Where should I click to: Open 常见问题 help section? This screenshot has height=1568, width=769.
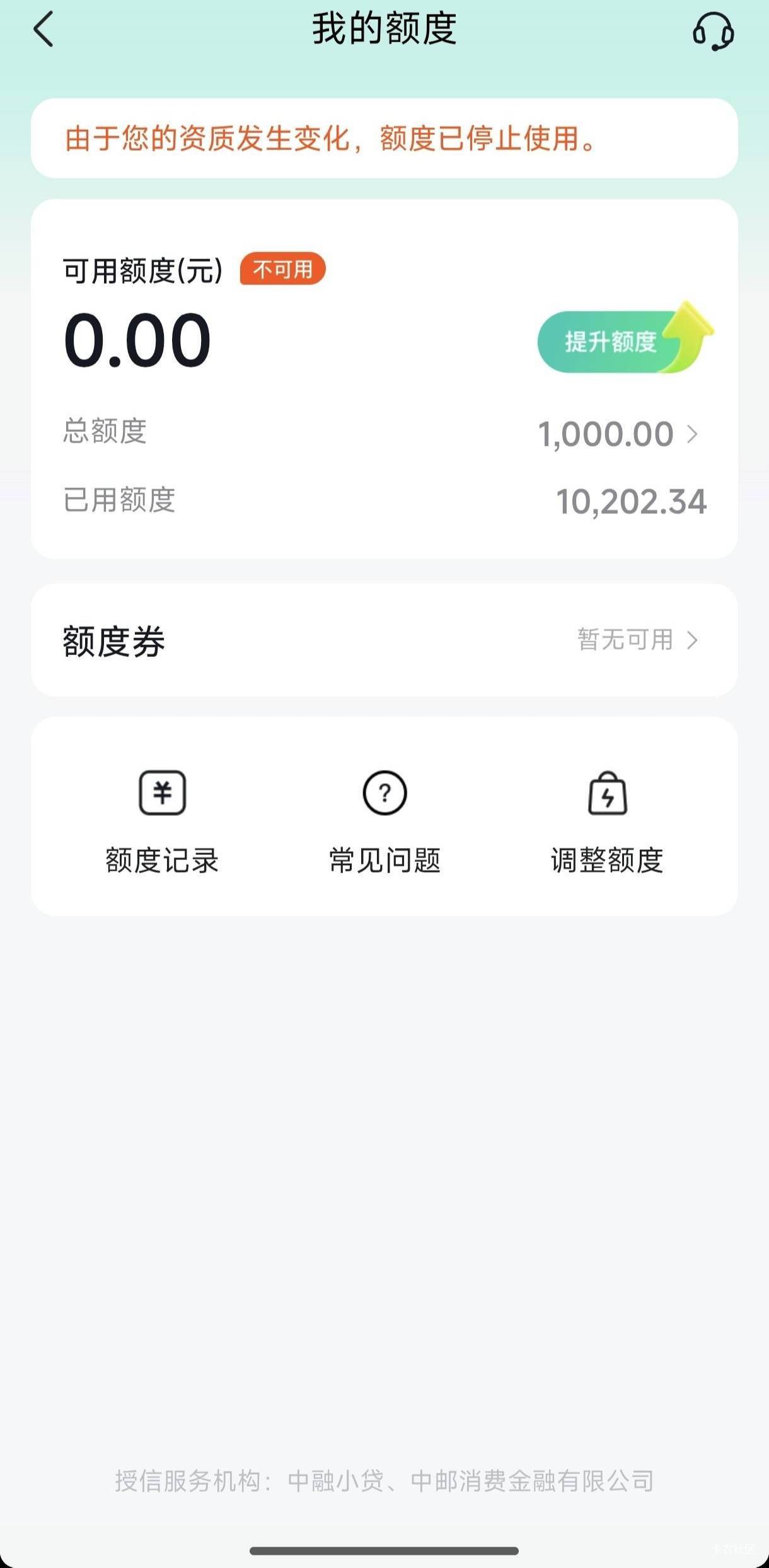point(384,821)
